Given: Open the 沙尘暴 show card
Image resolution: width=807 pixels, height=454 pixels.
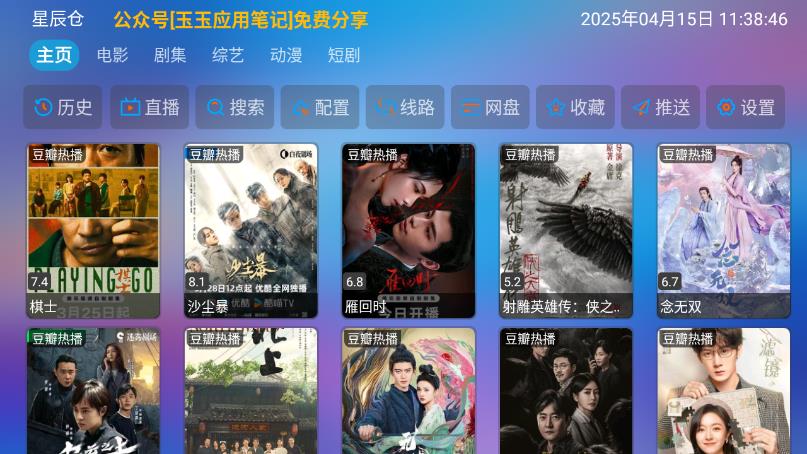Looking at the screenshot, I should coord(251,230).
